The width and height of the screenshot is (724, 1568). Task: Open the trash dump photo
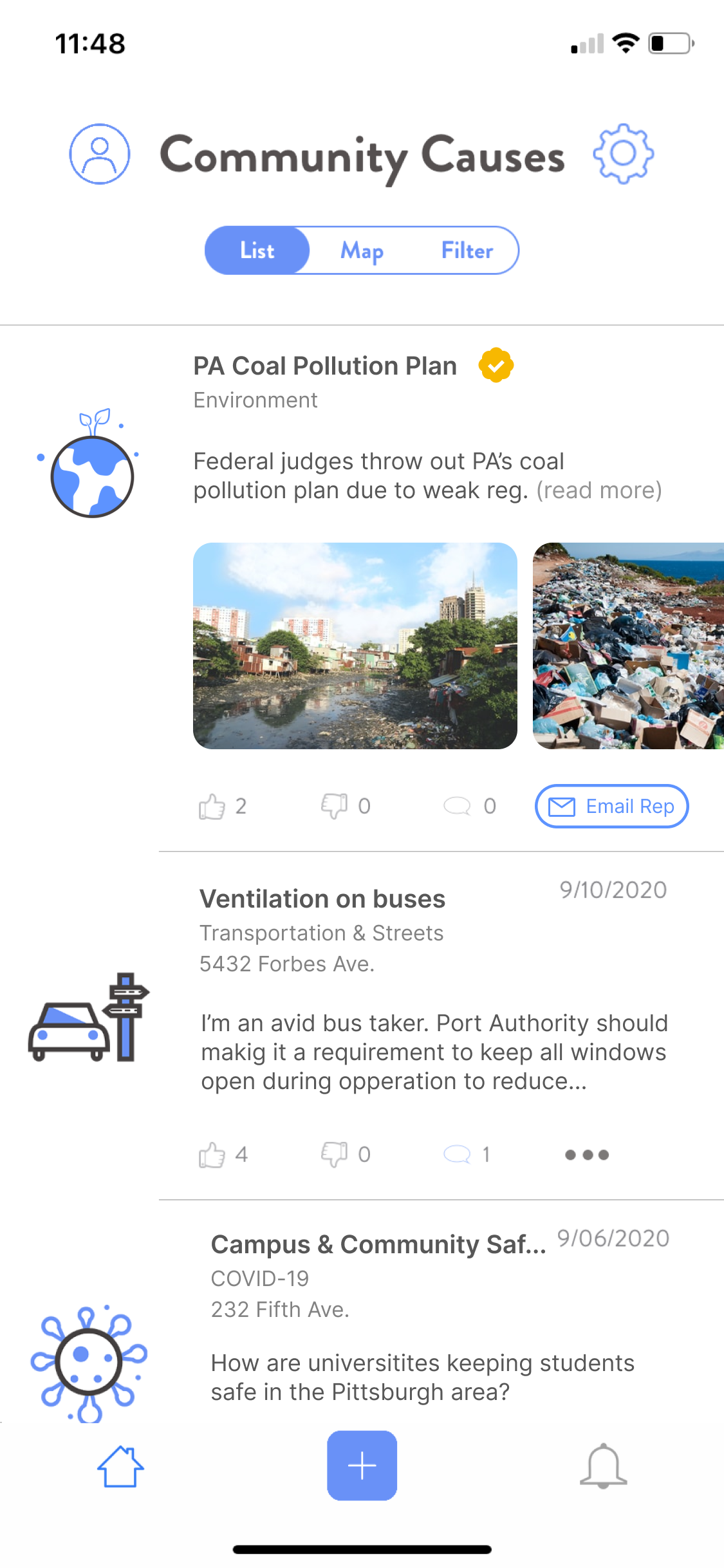627,646
